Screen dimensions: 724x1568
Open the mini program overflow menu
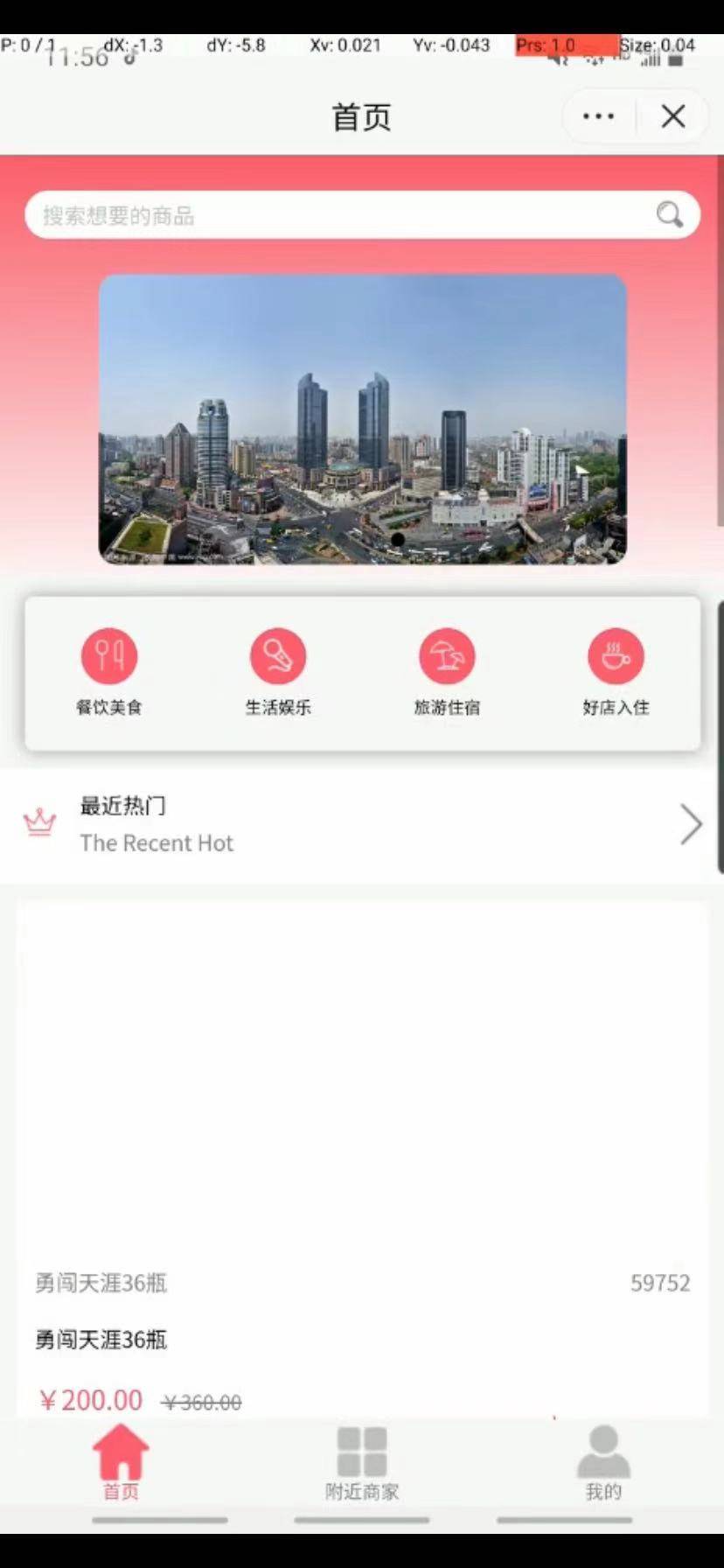click(599, 116)
